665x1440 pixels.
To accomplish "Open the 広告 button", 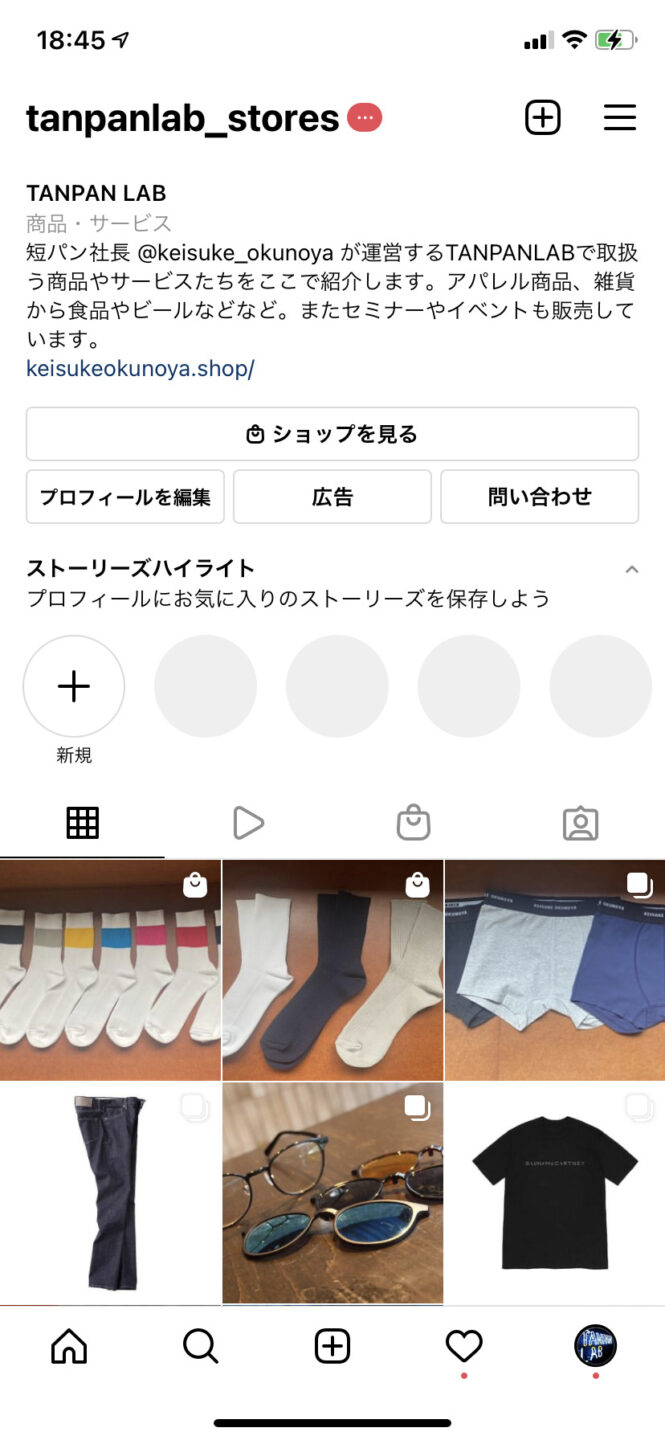I will click(x=332, y=497).
